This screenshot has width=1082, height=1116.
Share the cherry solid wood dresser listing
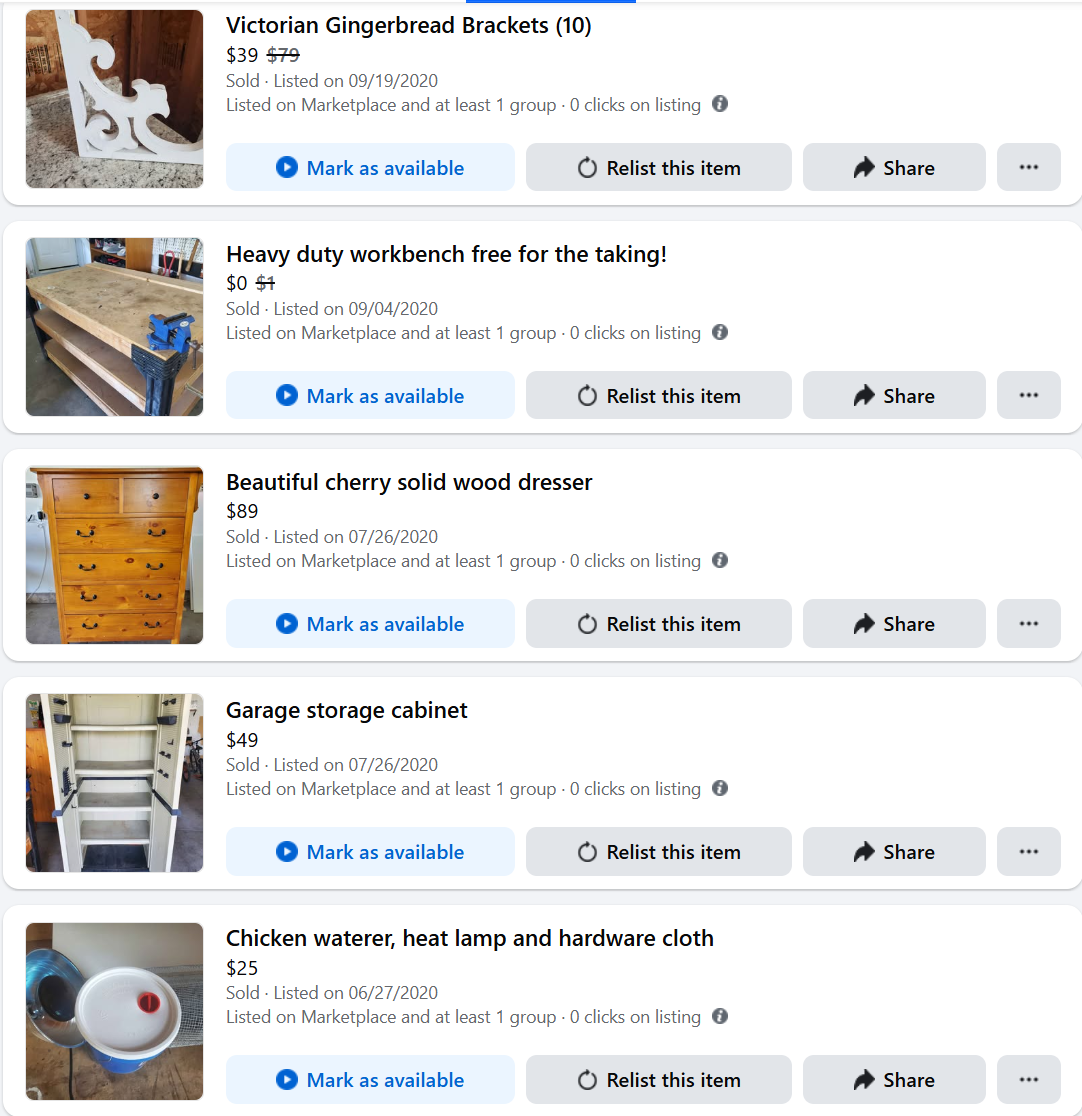[894, 624]
